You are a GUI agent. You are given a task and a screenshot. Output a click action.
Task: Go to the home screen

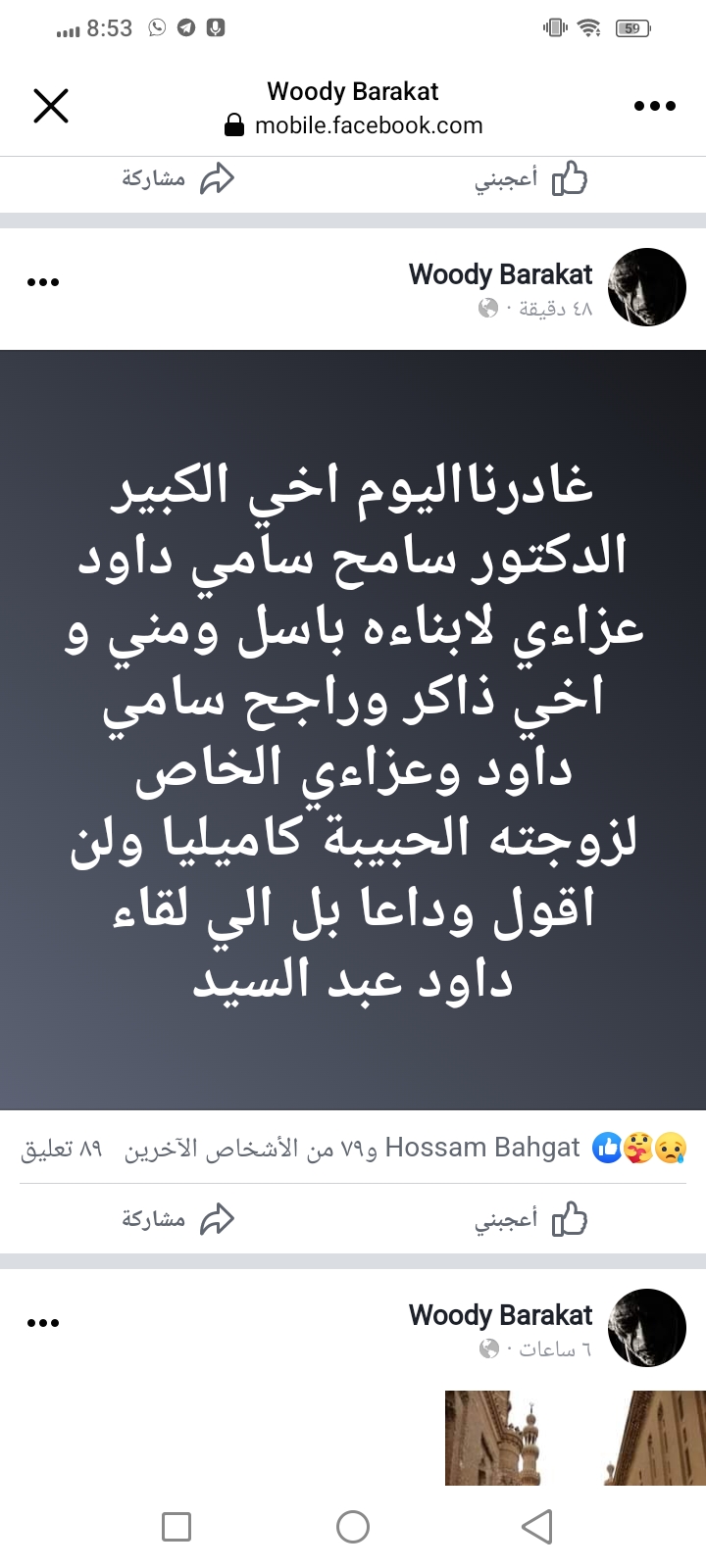(353, 1526)
